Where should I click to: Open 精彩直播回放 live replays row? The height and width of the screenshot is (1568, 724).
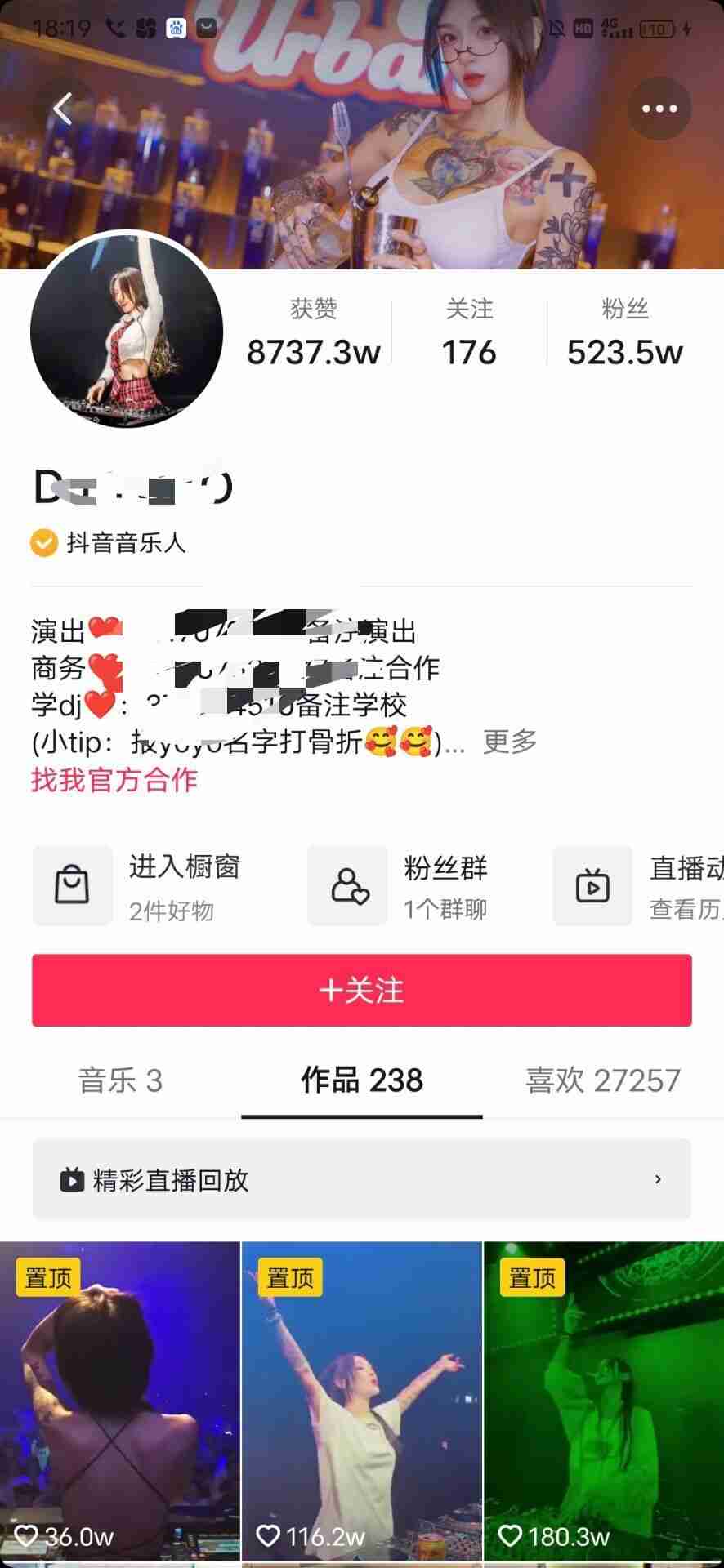(x=362, y=1179)
